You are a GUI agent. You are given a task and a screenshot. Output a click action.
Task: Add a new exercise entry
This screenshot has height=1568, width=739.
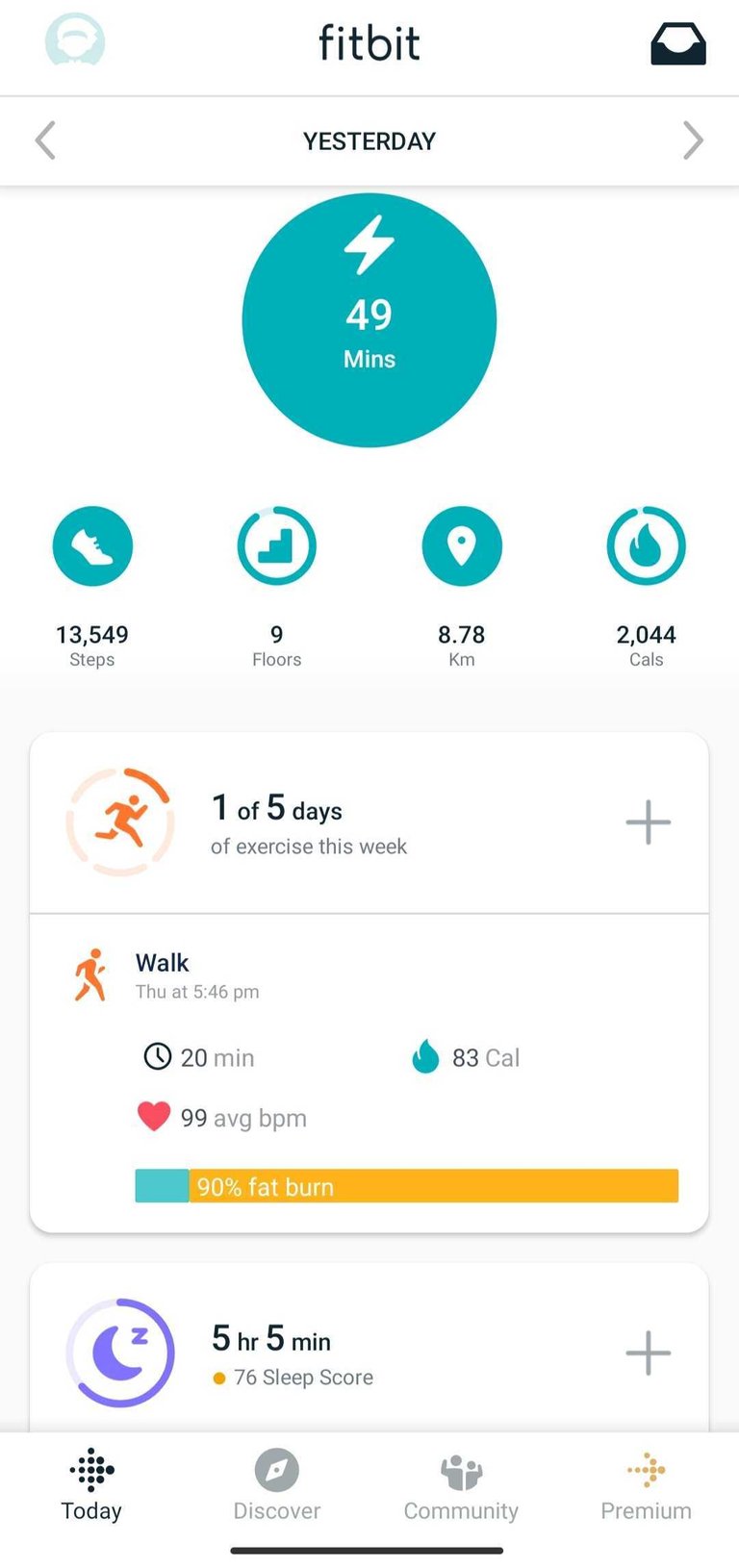pos(648,822)
